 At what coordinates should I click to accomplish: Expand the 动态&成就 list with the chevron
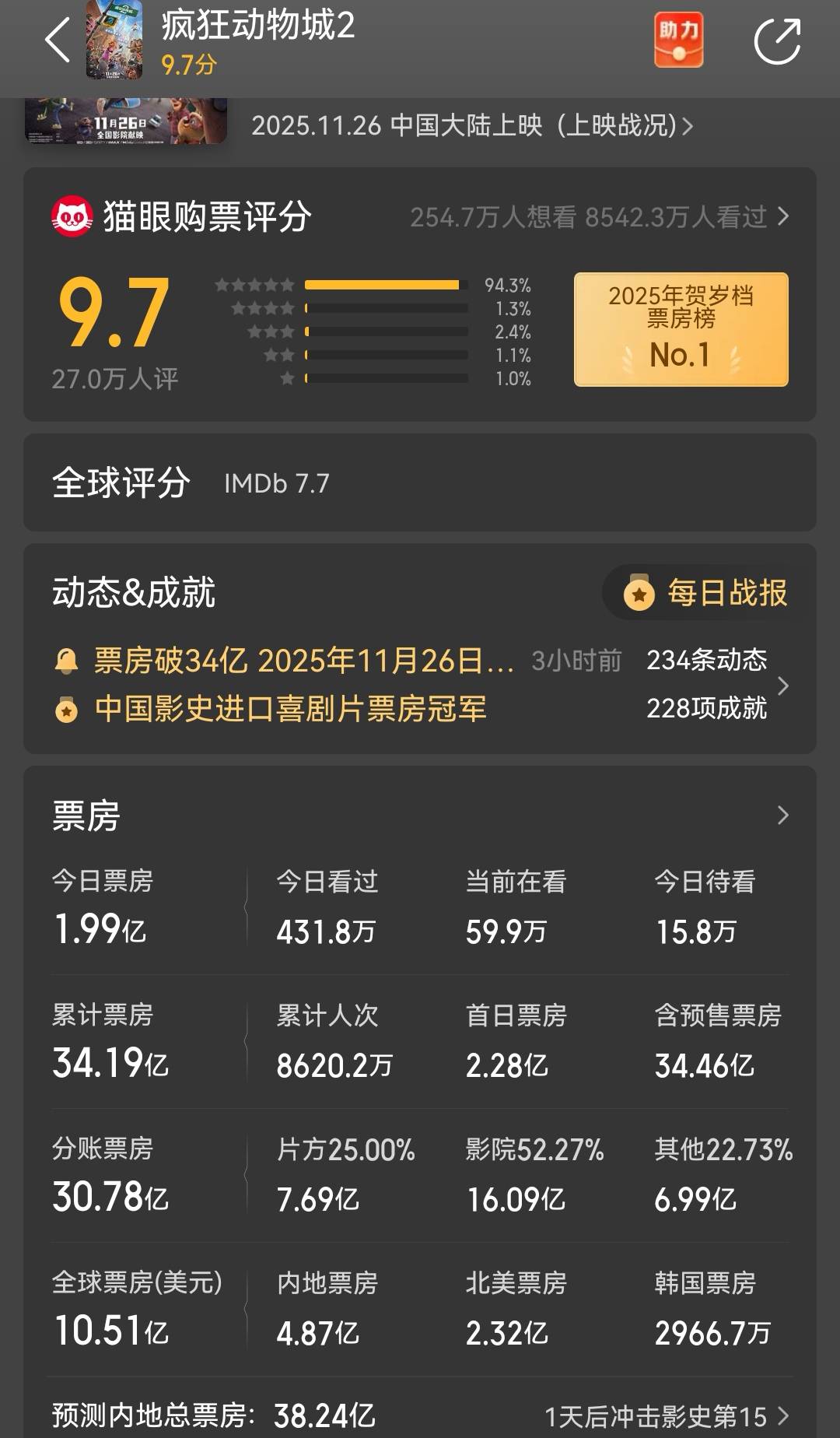click(x=782, y=686)
